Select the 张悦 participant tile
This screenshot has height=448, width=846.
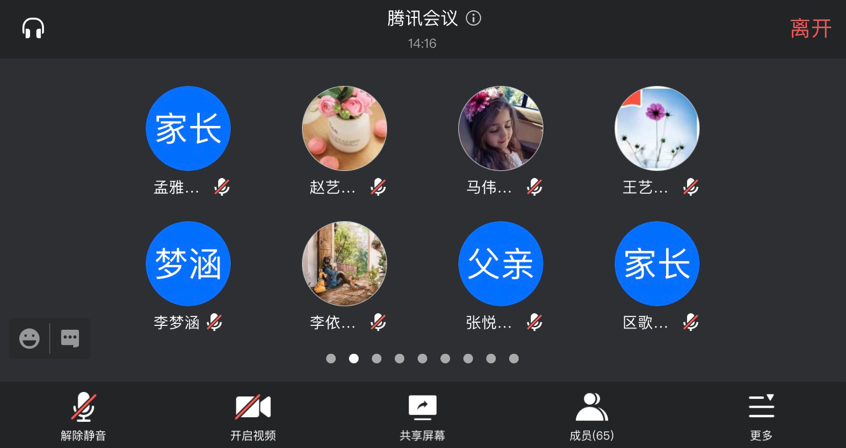click(x=500, y=264)
